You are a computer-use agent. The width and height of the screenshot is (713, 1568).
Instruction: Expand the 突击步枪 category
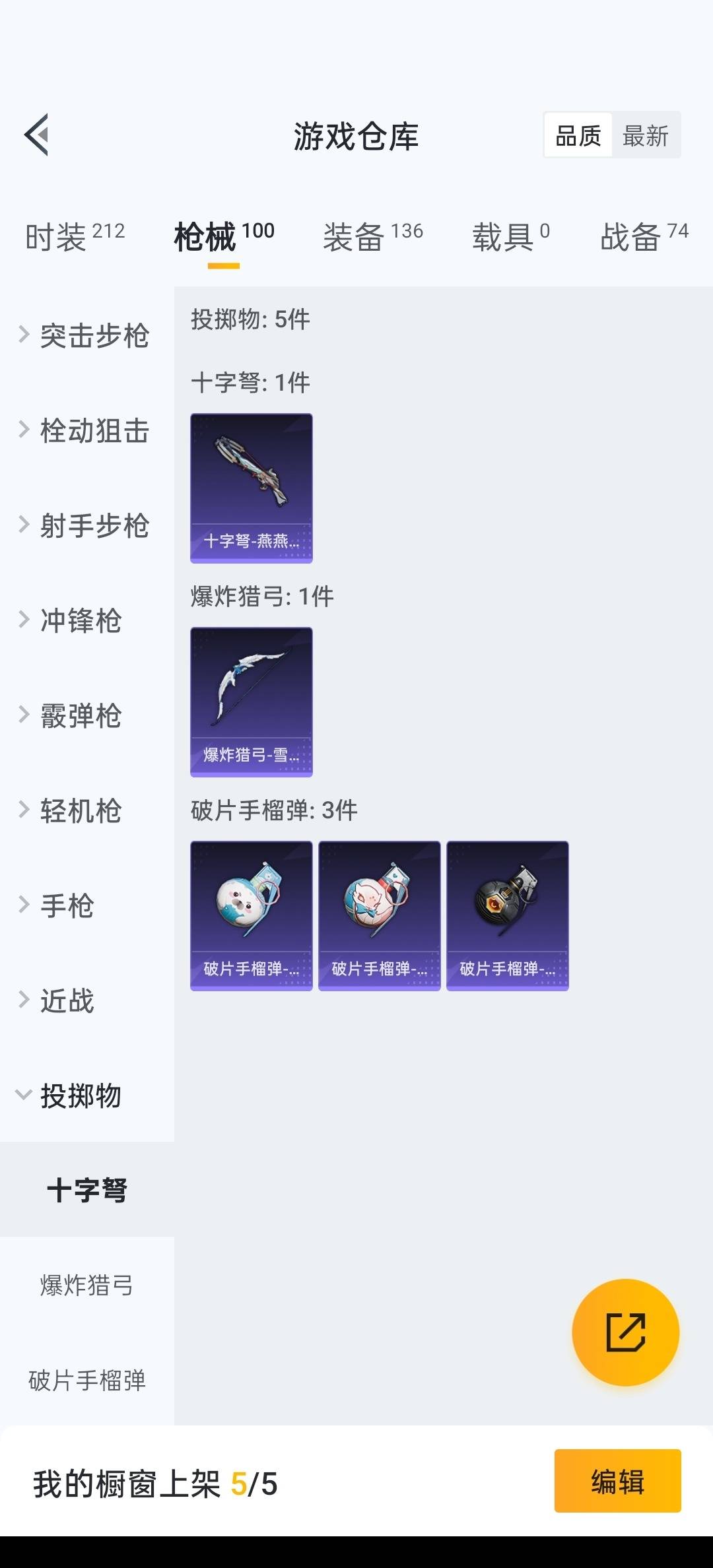[x=86, y=335]
